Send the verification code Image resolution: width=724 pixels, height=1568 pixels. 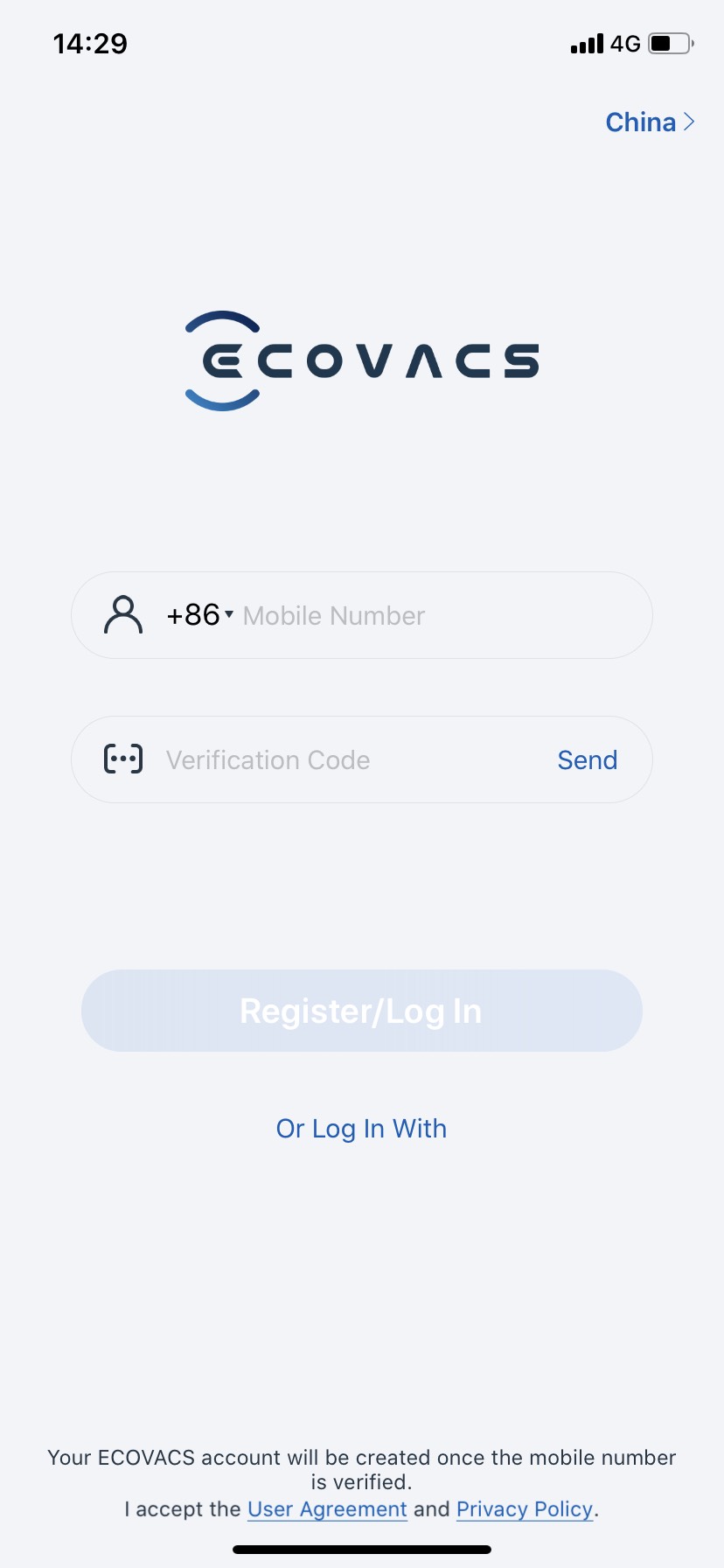pos(587,759)
